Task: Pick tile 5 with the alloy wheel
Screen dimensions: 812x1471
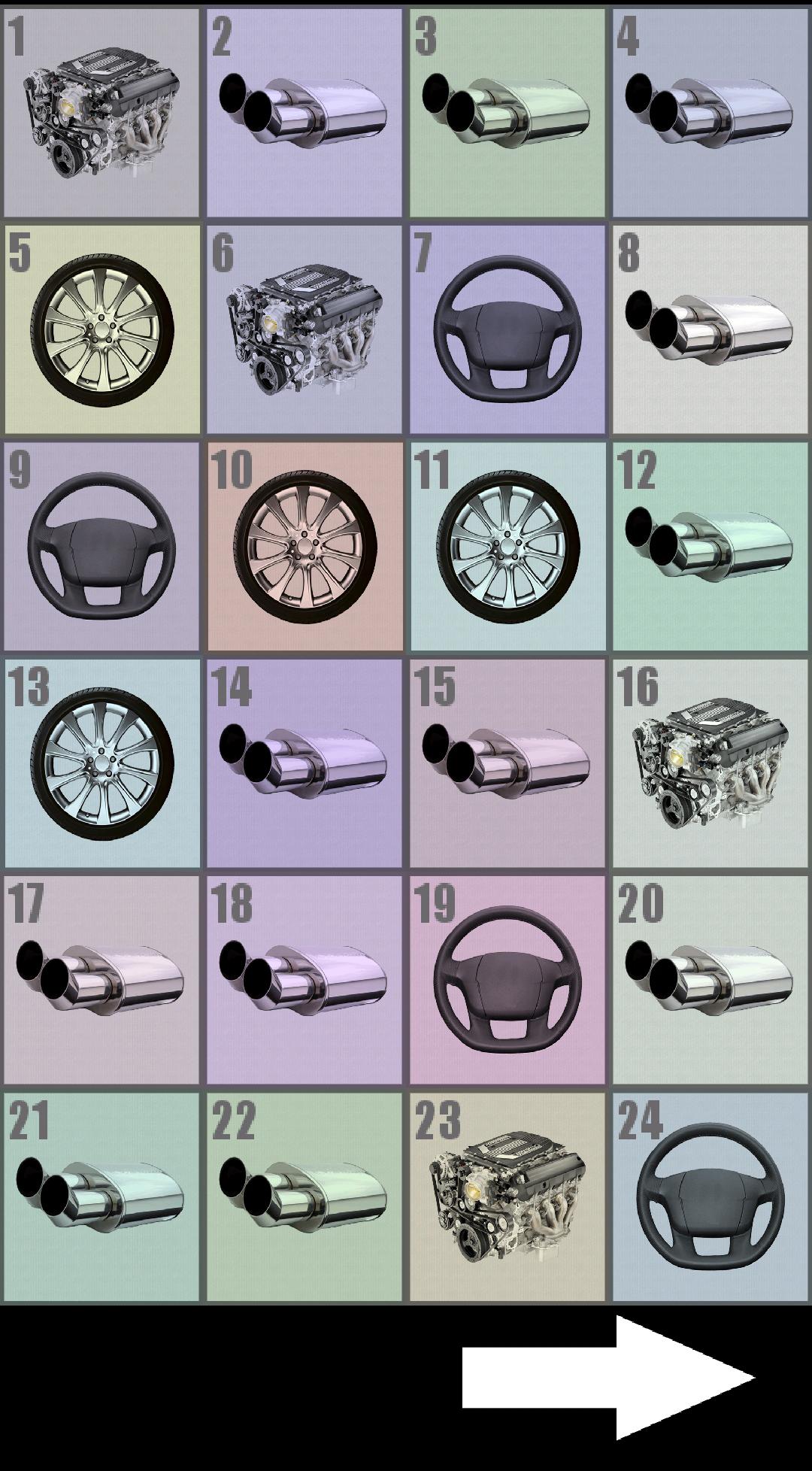Action: [101, 329]
